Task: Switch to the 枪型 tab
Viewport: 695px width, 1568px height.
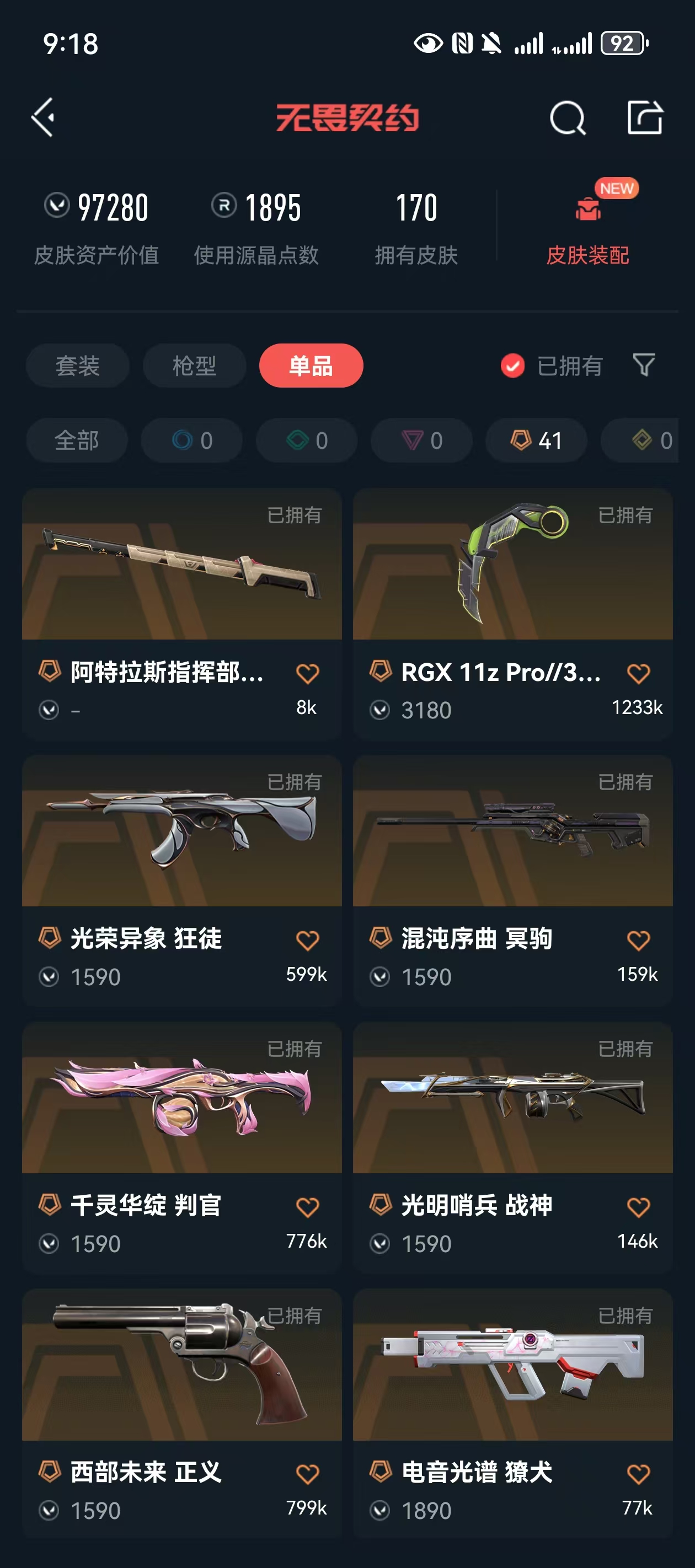Action: [194, 365]
